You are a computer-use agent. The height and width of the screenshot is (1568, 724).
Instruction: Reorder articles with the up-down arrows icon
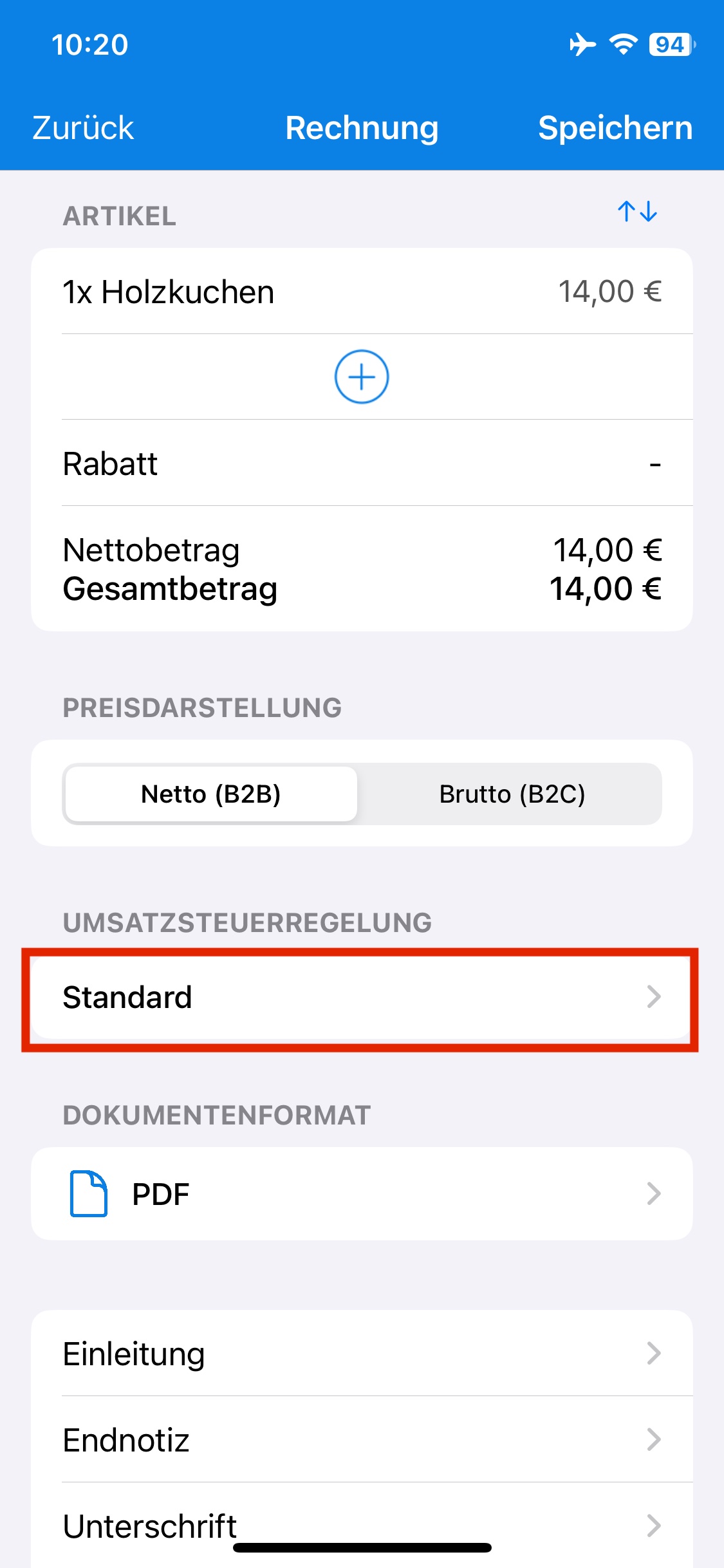click(637, 211)
